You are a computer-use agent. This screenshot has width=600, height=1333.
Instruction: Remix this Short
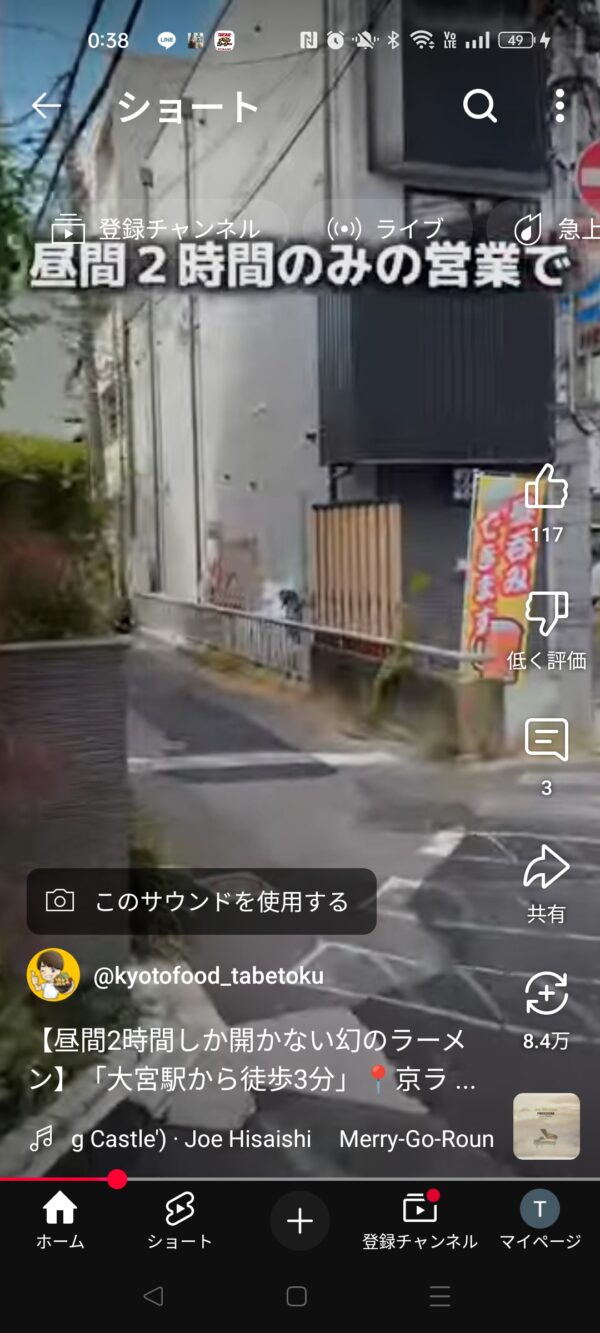click(x=546, y=995)
